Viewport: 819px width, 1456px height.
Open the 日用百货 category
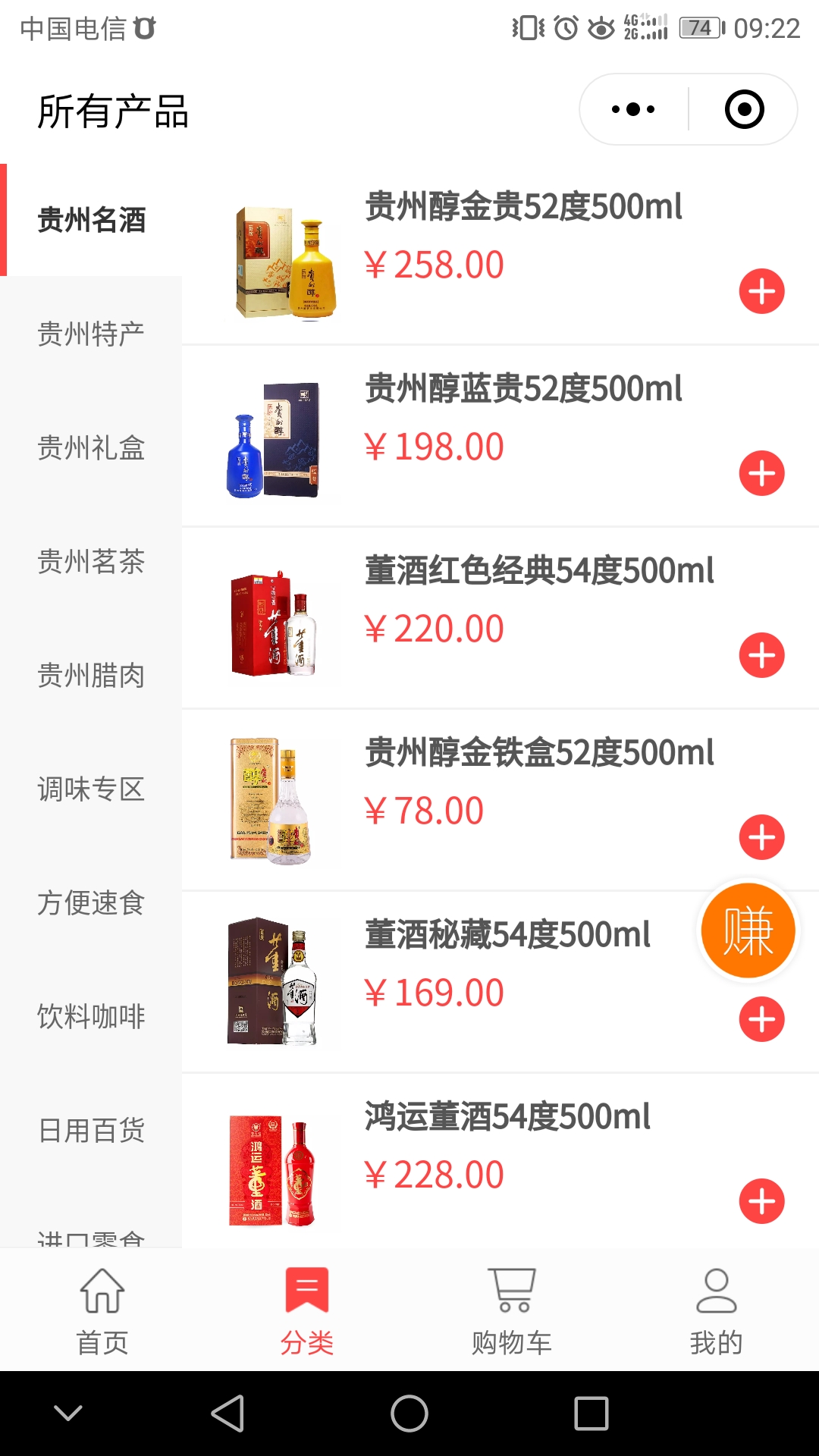(91, 1130)
